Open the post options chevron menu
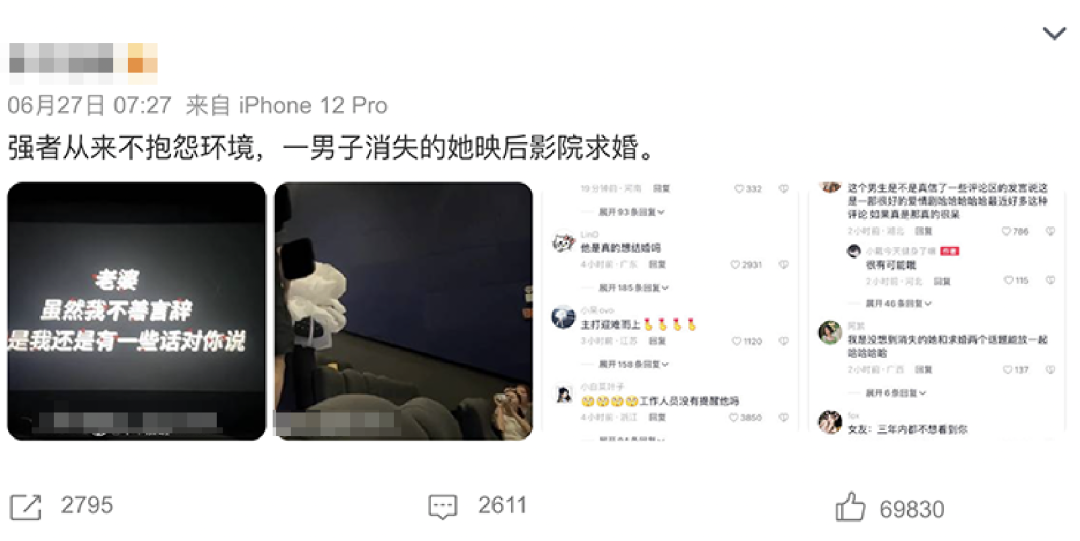This screenshot has width=1080, height=541. click(1054, 34)
